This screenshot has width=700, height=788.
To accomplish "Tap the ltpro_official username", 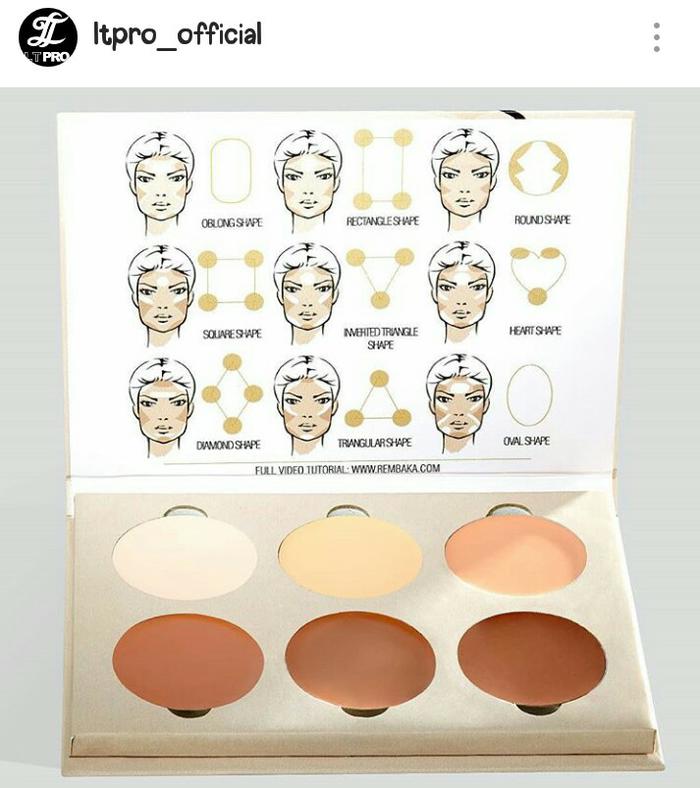I will click(x=177, y=35).
